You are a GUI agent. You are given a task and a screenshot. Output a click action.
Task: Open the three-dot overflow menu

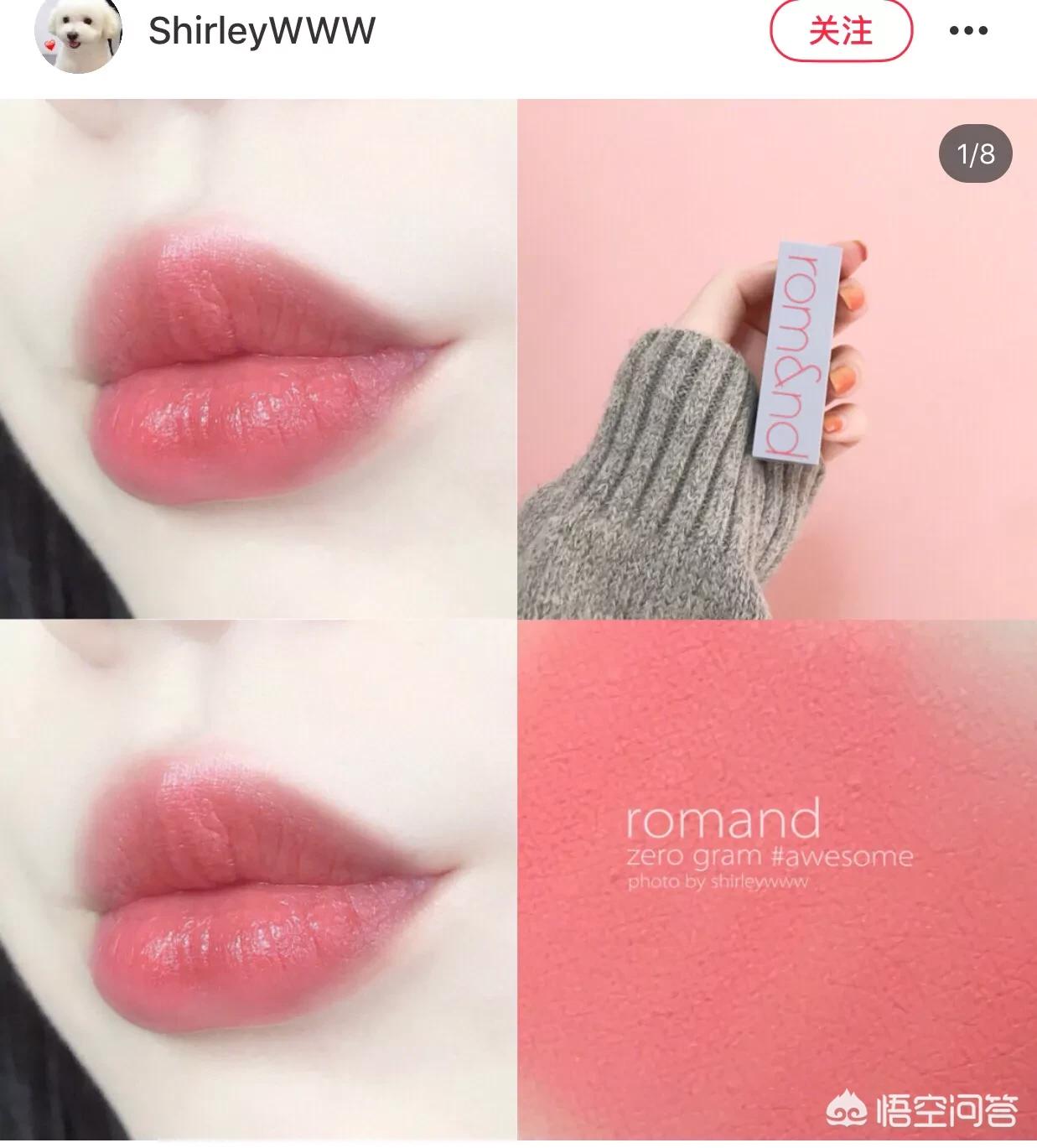(x=968, y=31)
